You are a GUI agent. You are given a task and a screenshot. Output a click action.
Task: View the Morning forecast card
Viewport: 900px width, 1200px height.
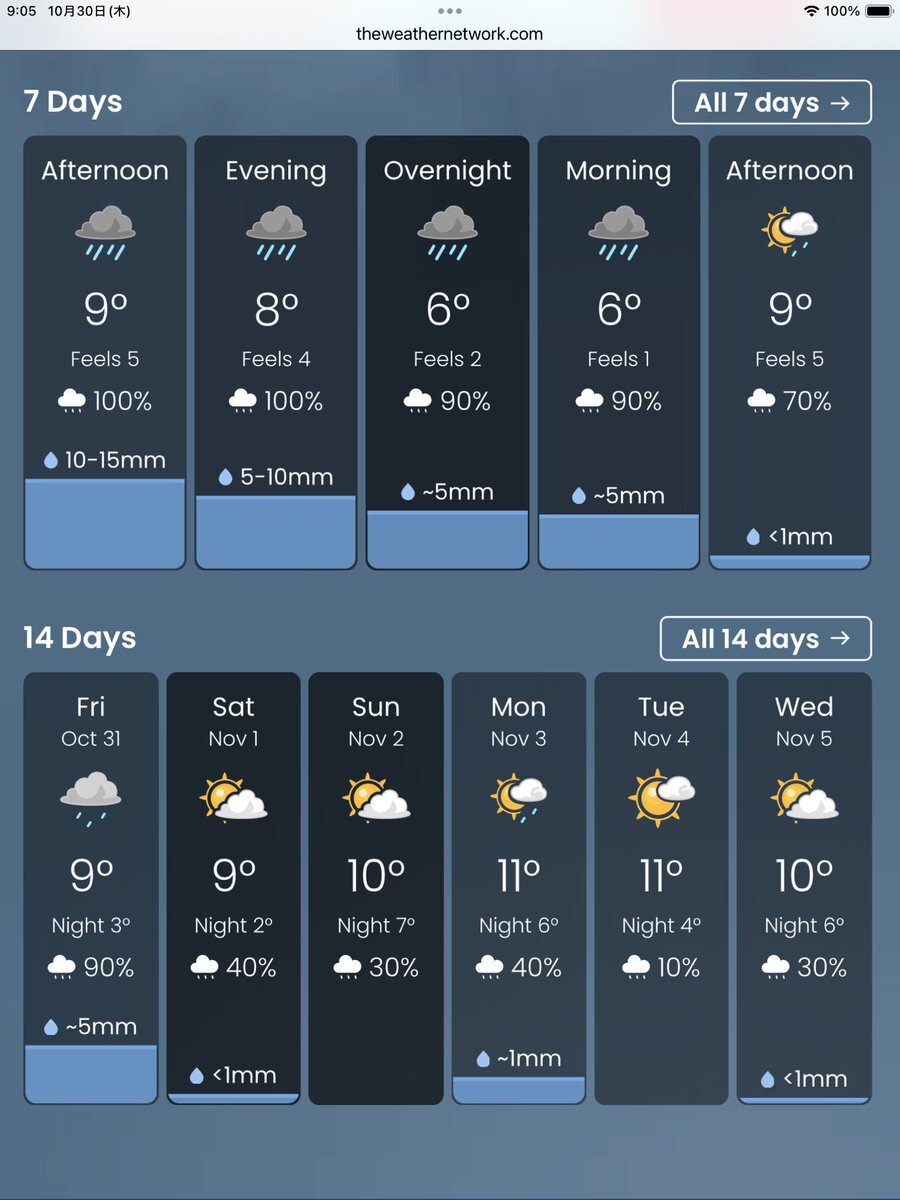619,353
